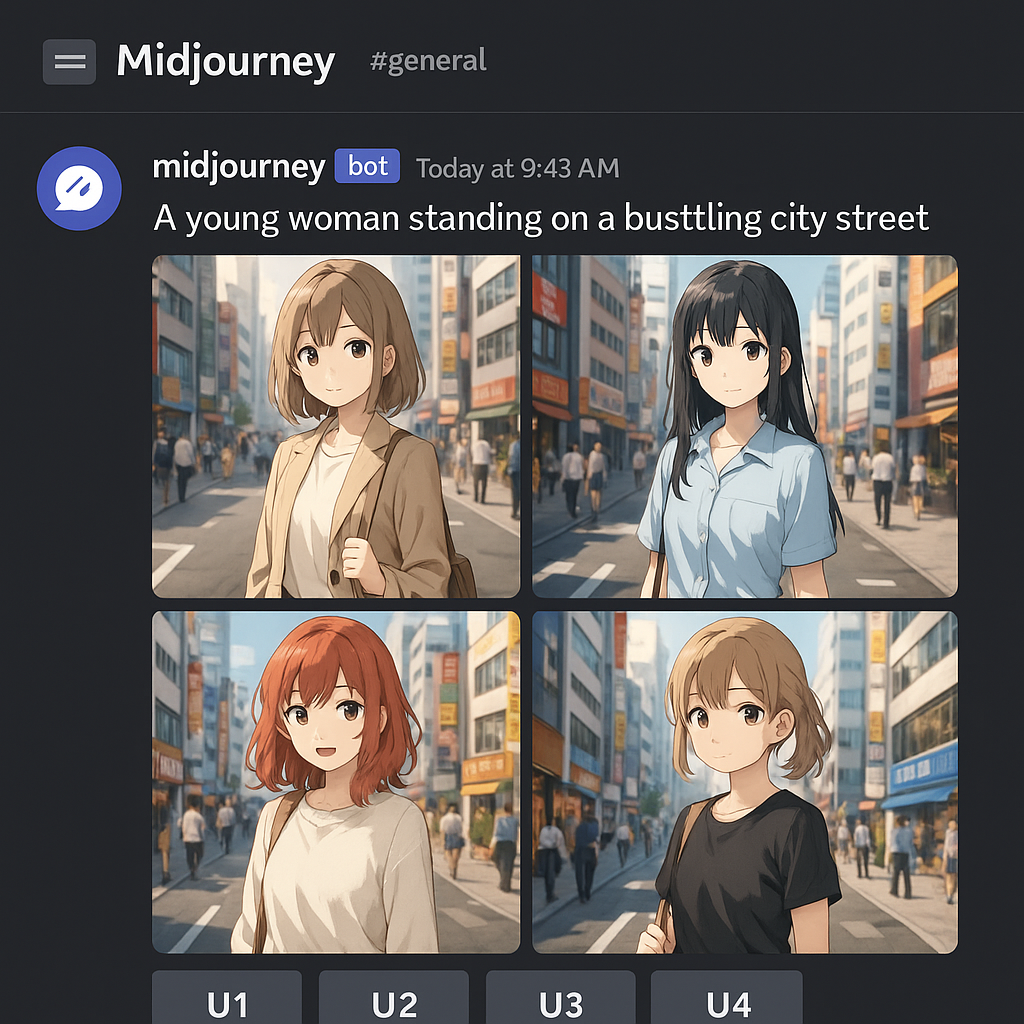View the image of the brown-haired woman in a beige jacket
The height and width of the screenshot is (1024, 1024).
tap(336, 427)
